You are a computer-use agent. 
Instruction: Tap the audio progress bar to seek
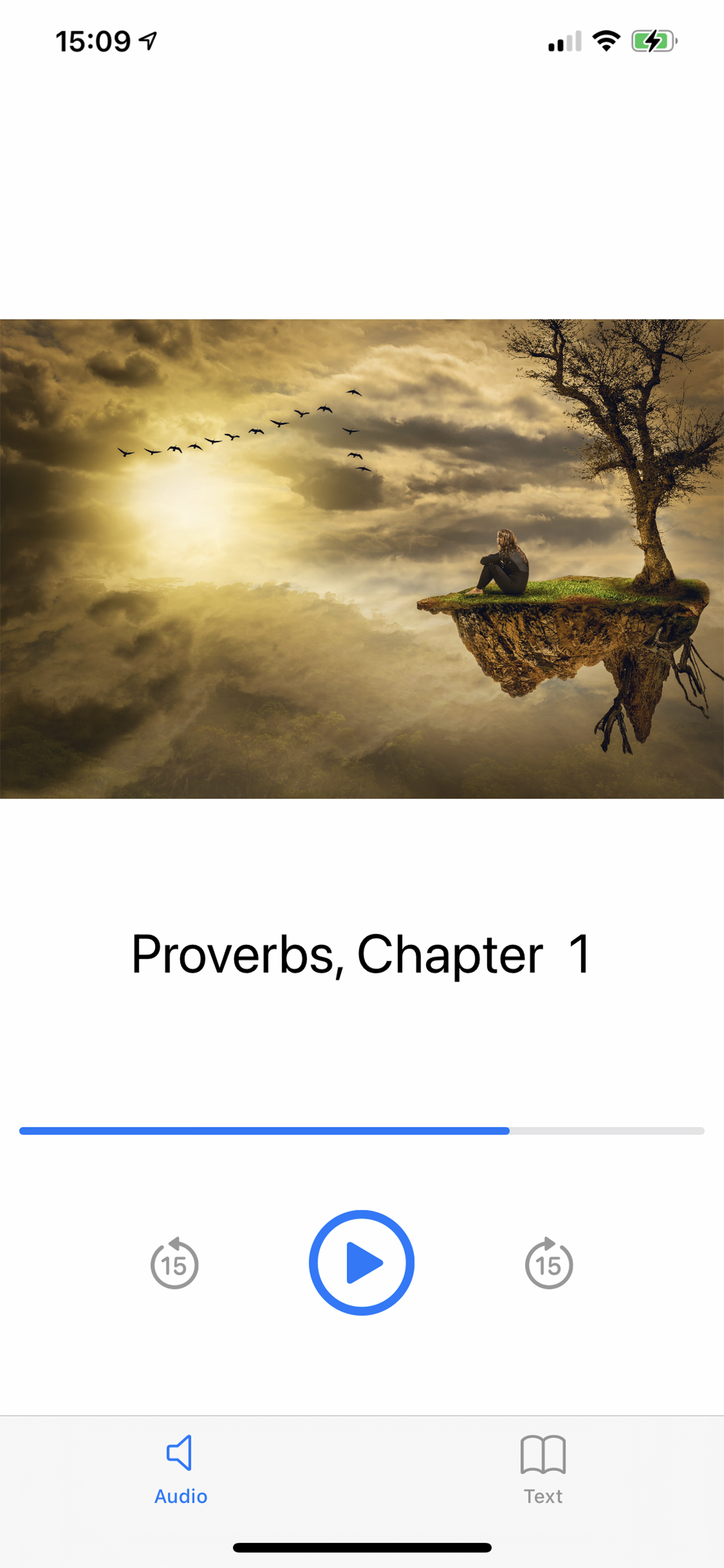point(361,1130)
